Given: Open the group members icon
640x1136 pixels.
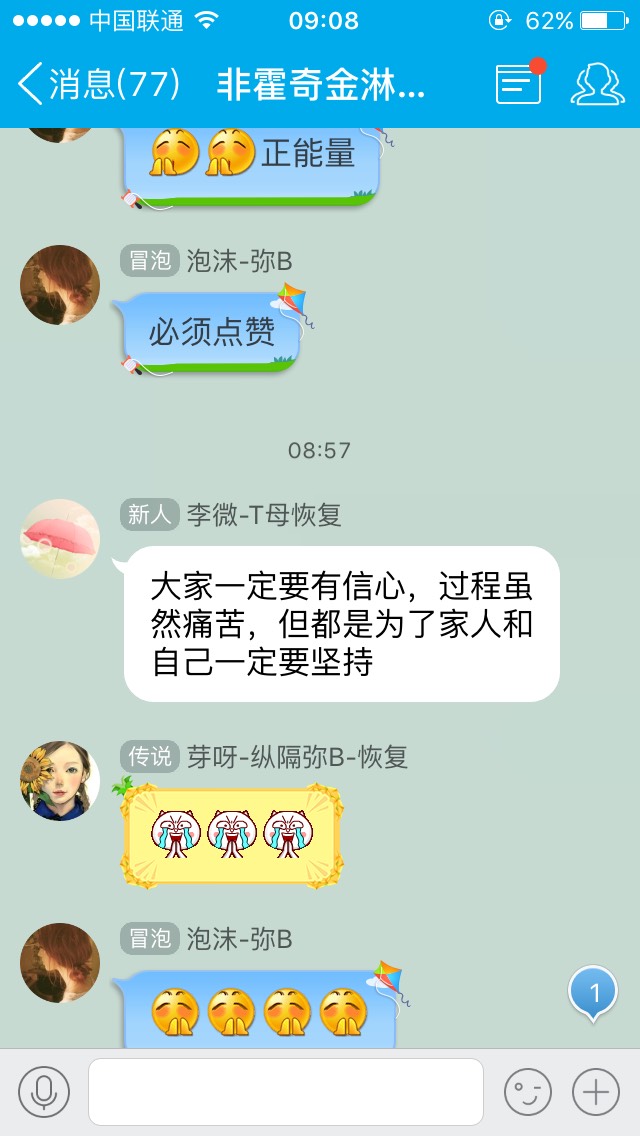Looking at the screenshot, I should [597, 84].
